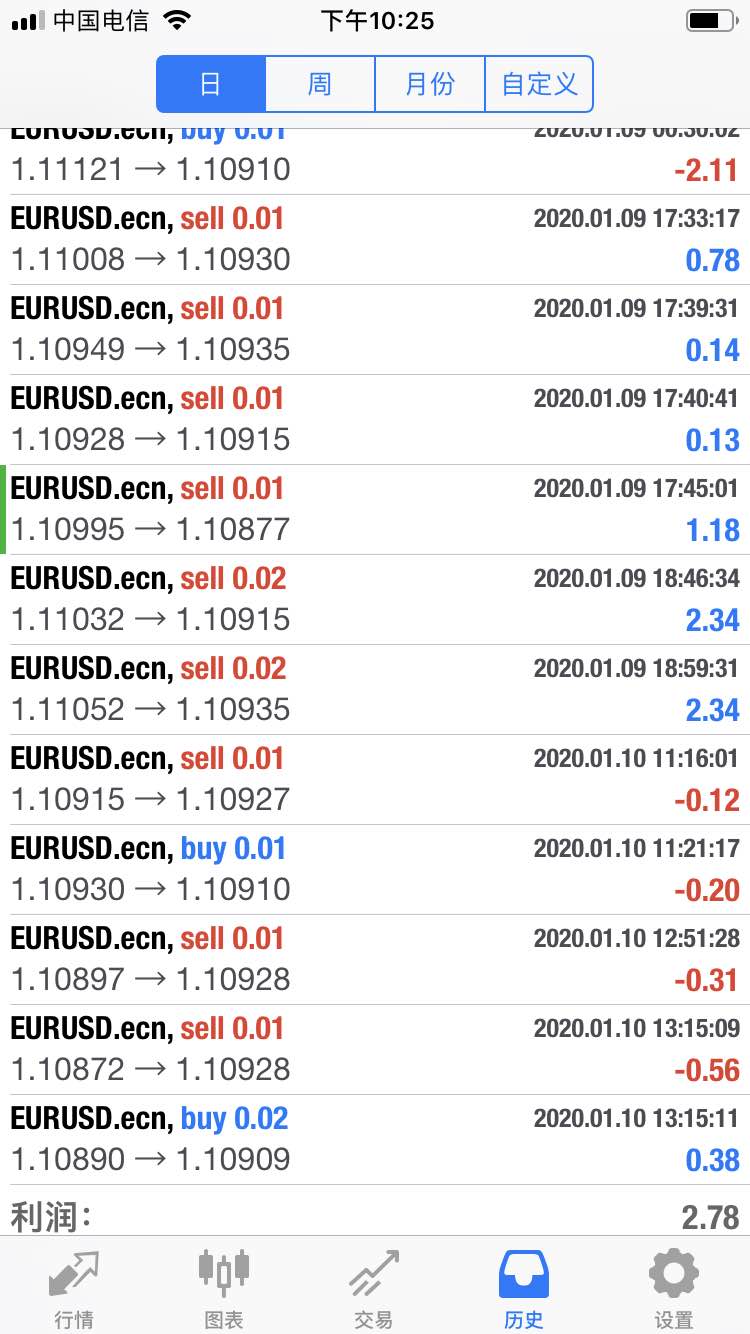Open the sell trade at 17:33:17
This screenshot has height=1334, width=750.
pos(375,240)
